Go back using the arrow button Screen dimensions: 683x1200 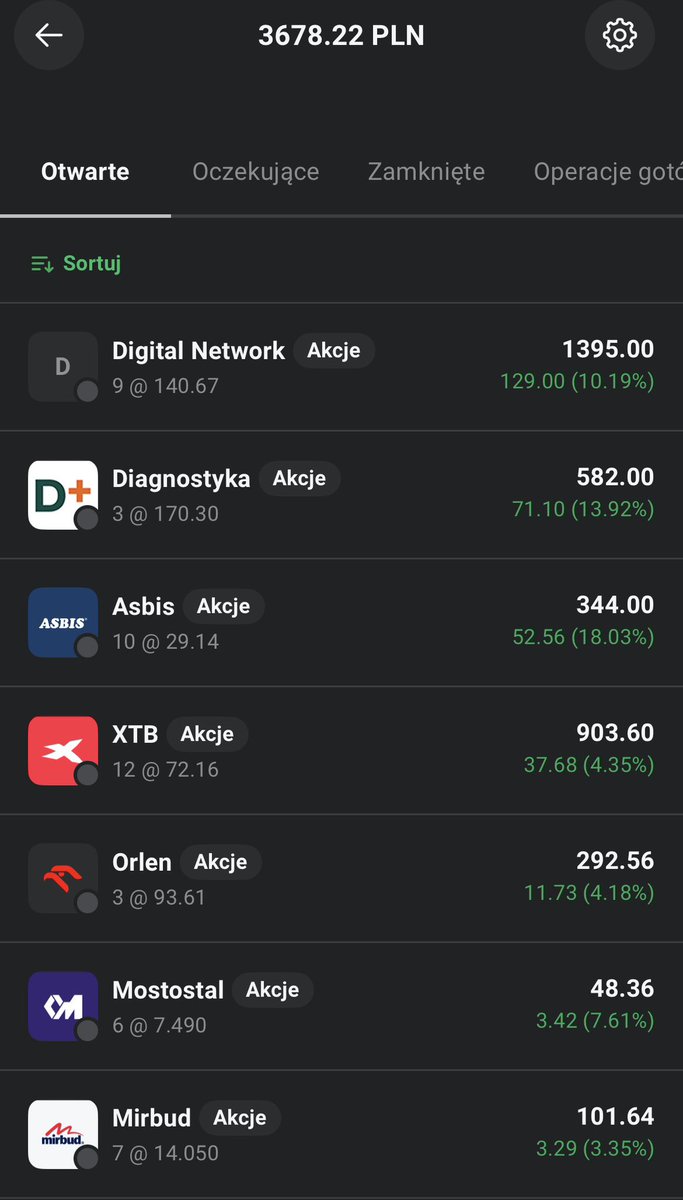pyautogui.click(x=49, y=35)
